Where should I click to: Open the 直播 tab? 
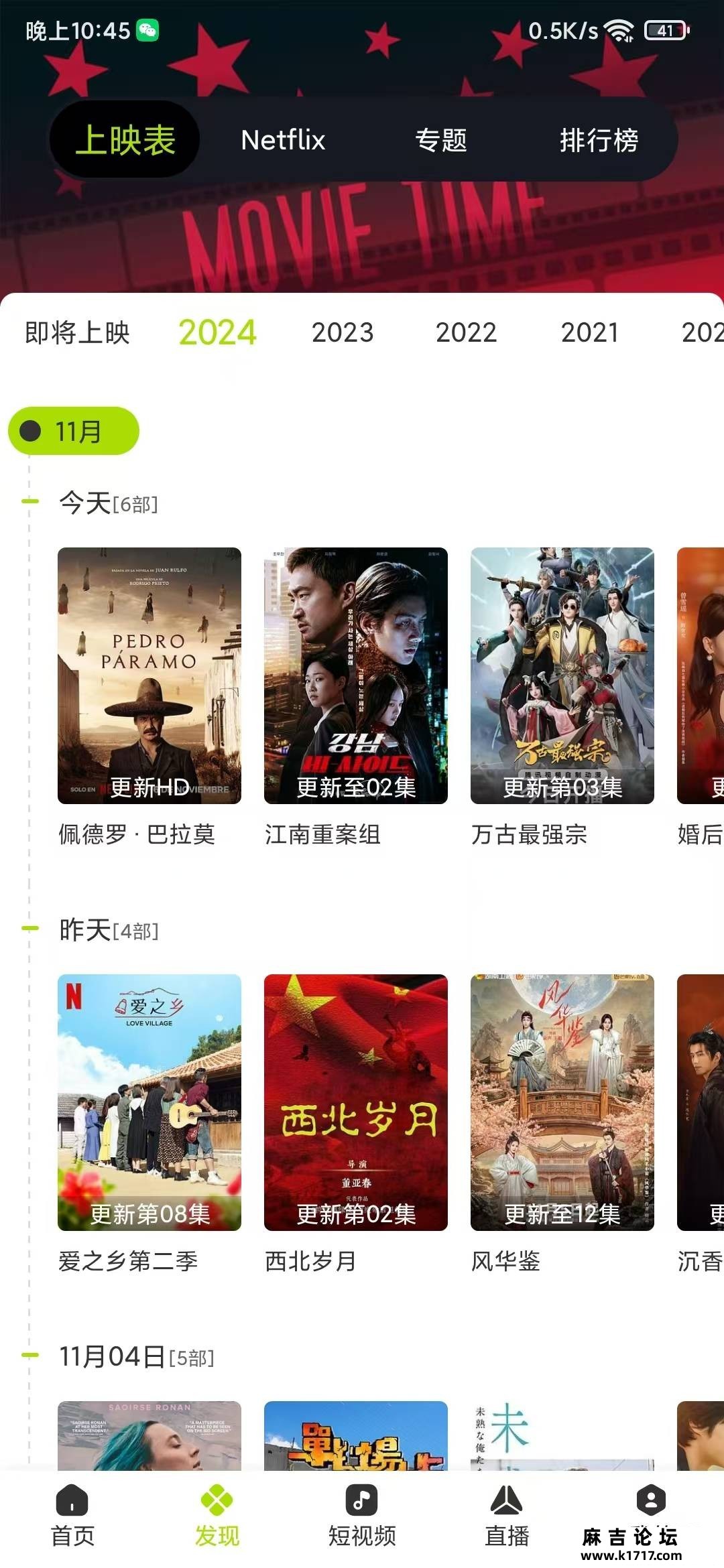[x=507, y=1514]
